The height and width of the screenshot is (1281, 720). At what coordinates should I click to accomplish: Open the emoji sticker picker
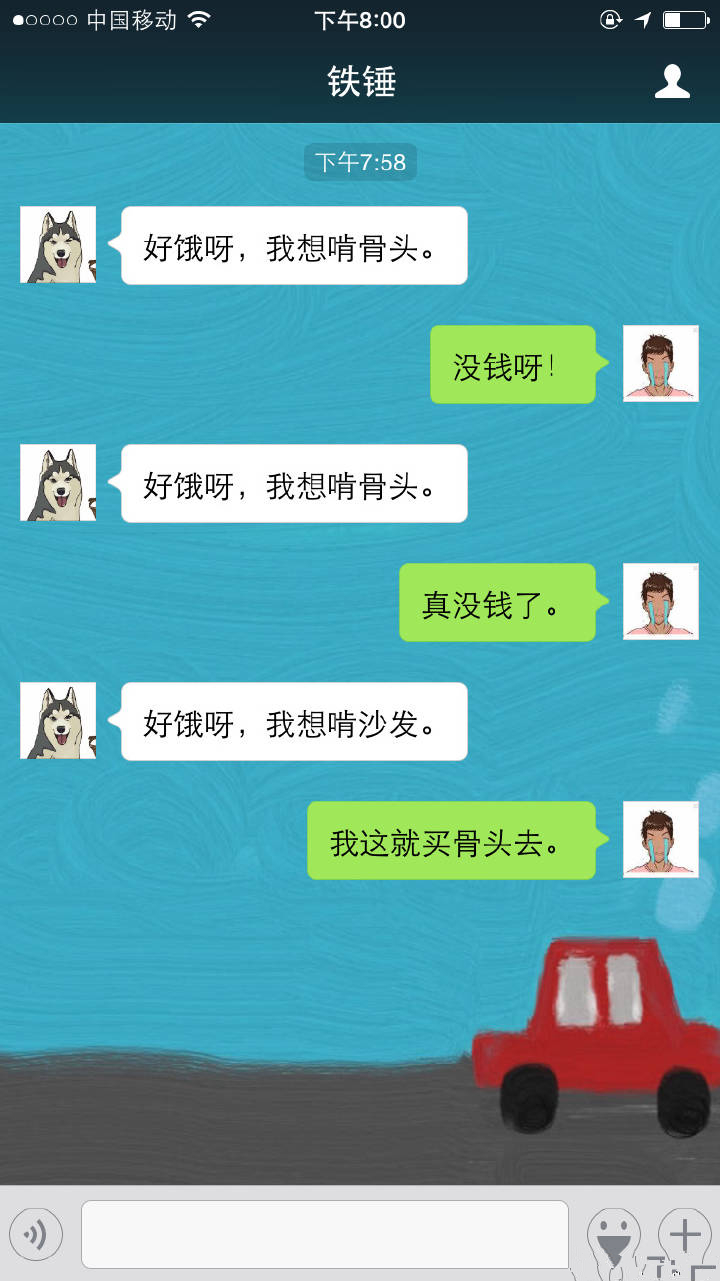(x=613, y=1234)
